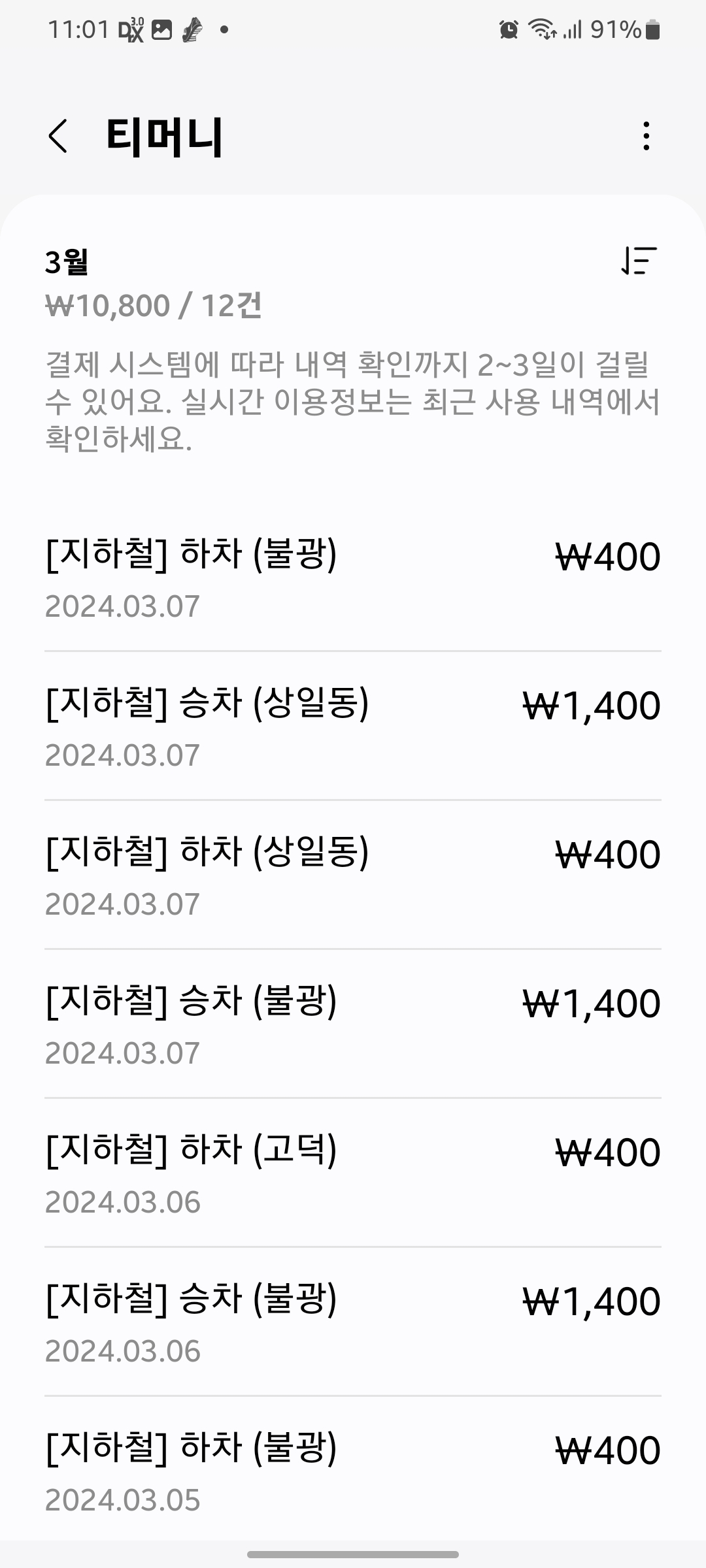This screenshot has height=1568, width=706.
Task: Select the 승차 (불광) entry dated 2024.03.06
Action: coord(353,1321)
